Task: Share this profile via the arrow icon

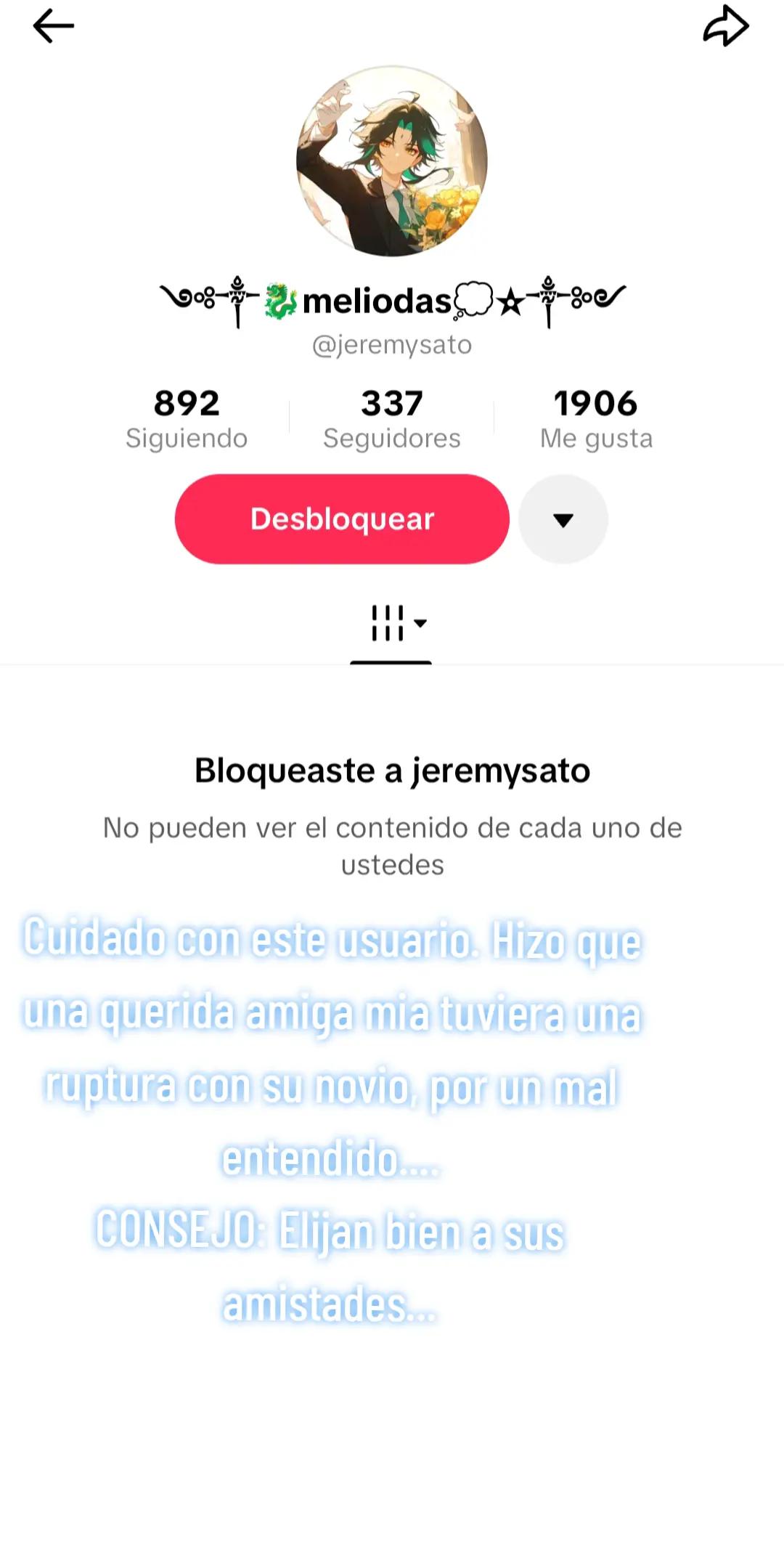Action: [x=726, y=26]
